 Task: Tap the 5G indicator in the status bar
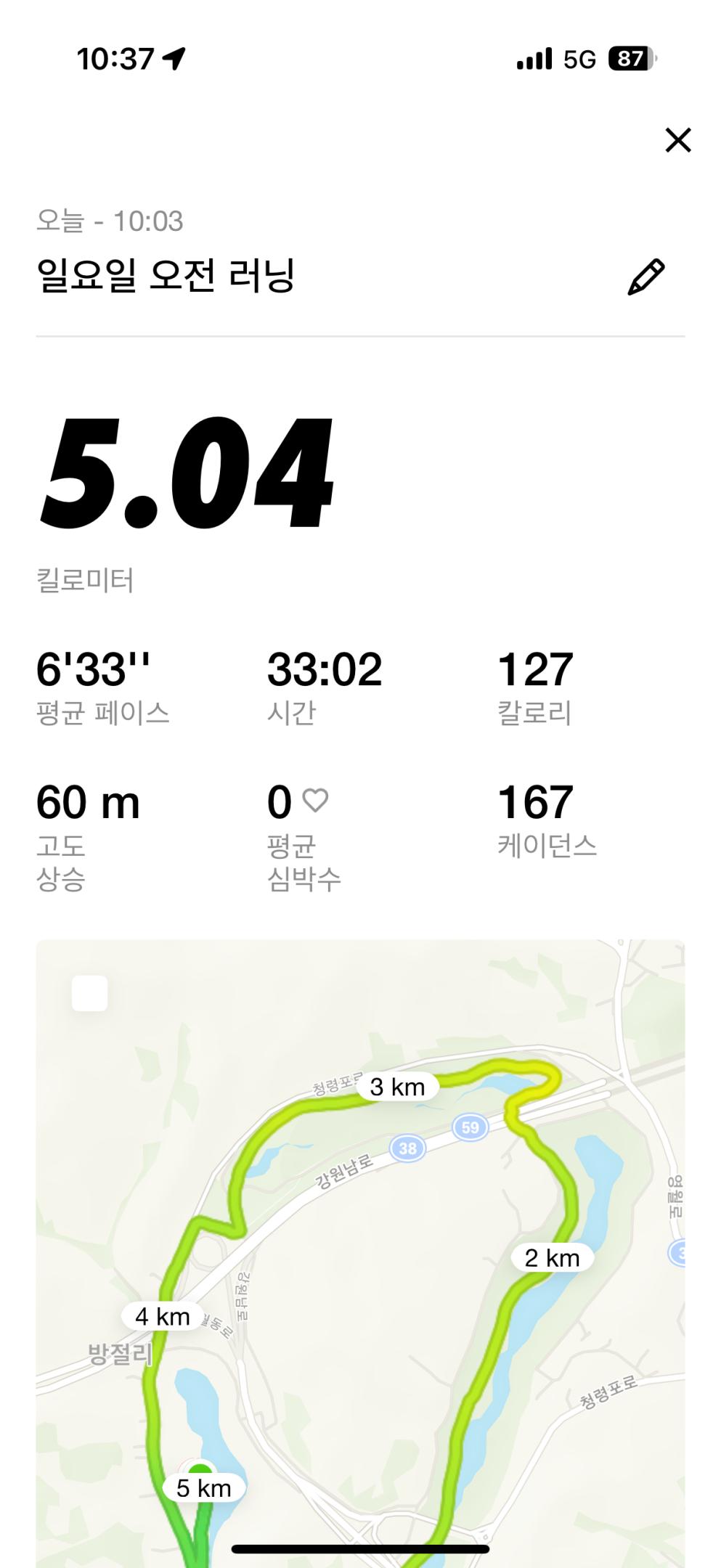[577, 60]
